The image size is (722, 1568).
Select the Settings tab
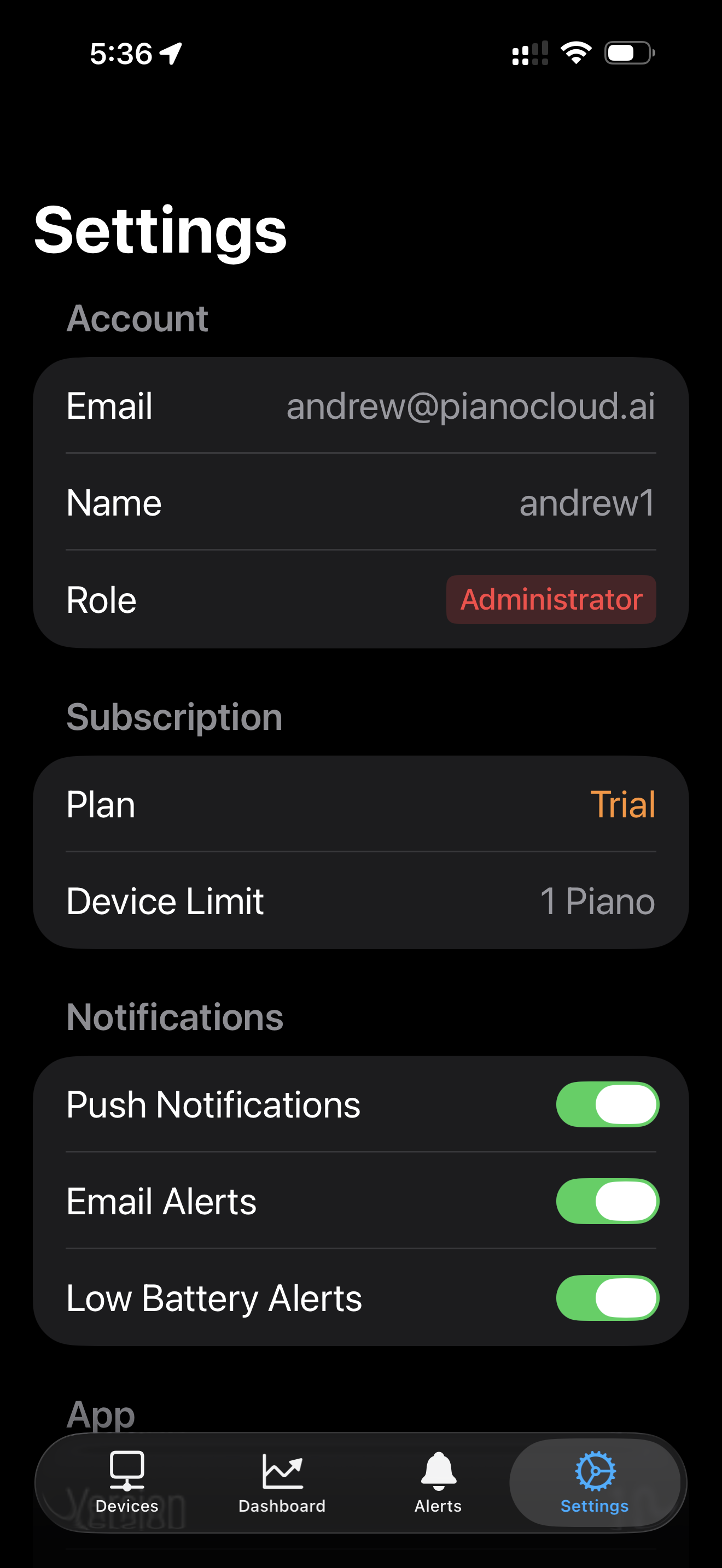[x=594, y=1482]
